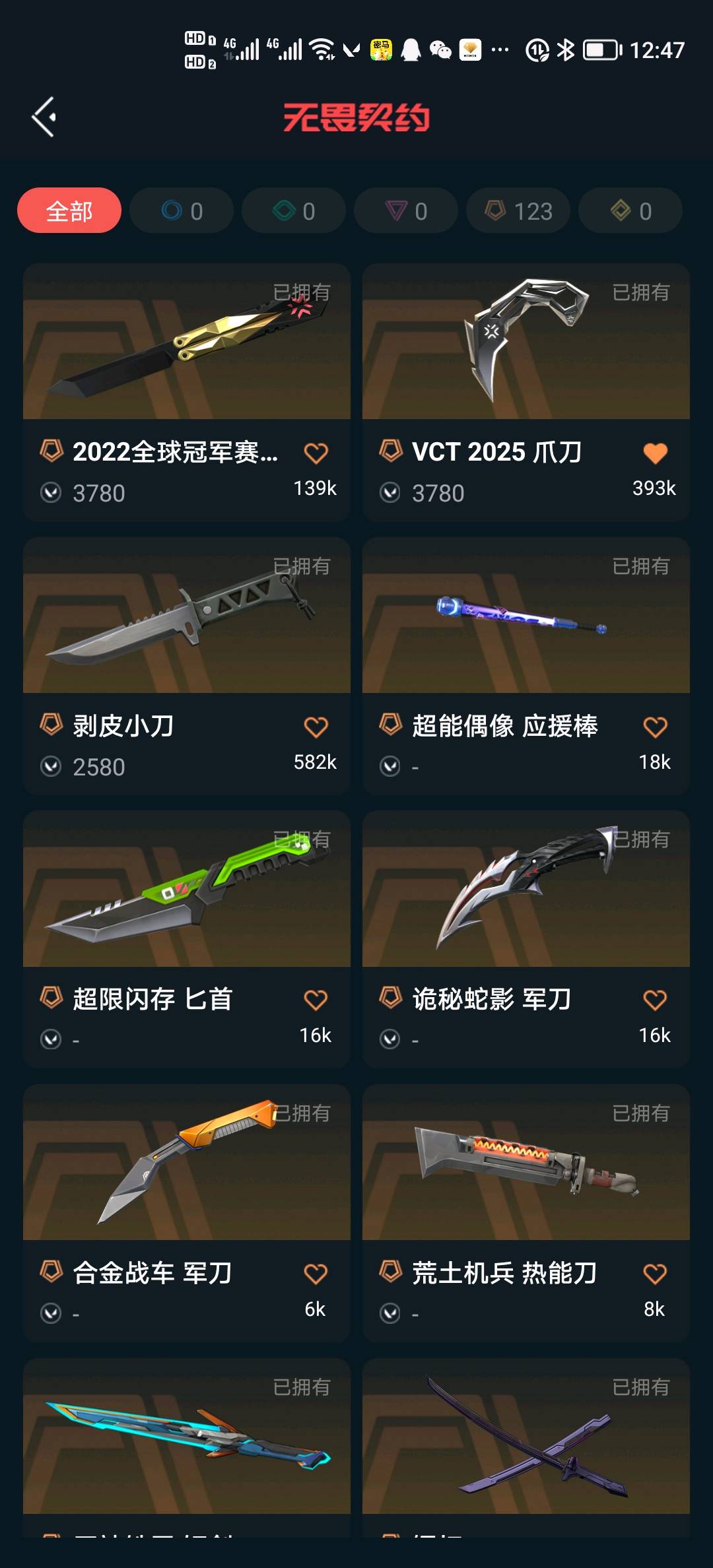This screenshot has width=713, height=1568.
Task: Like the 诡秘蛇影 军刀 skin
Action: (x=655, y=1000)
